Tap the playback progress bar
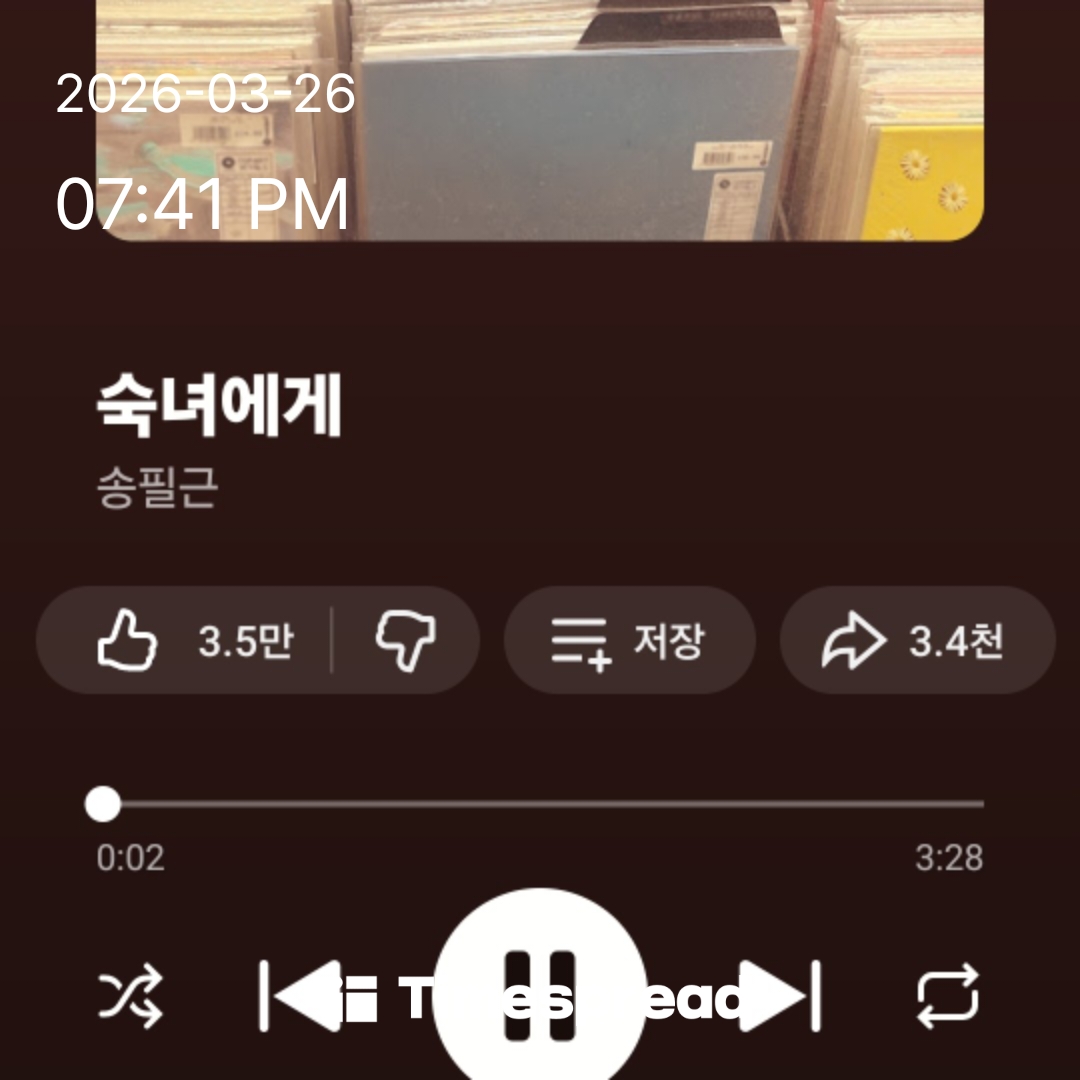Screen dimensions: 1080x1080 point(540,804)
